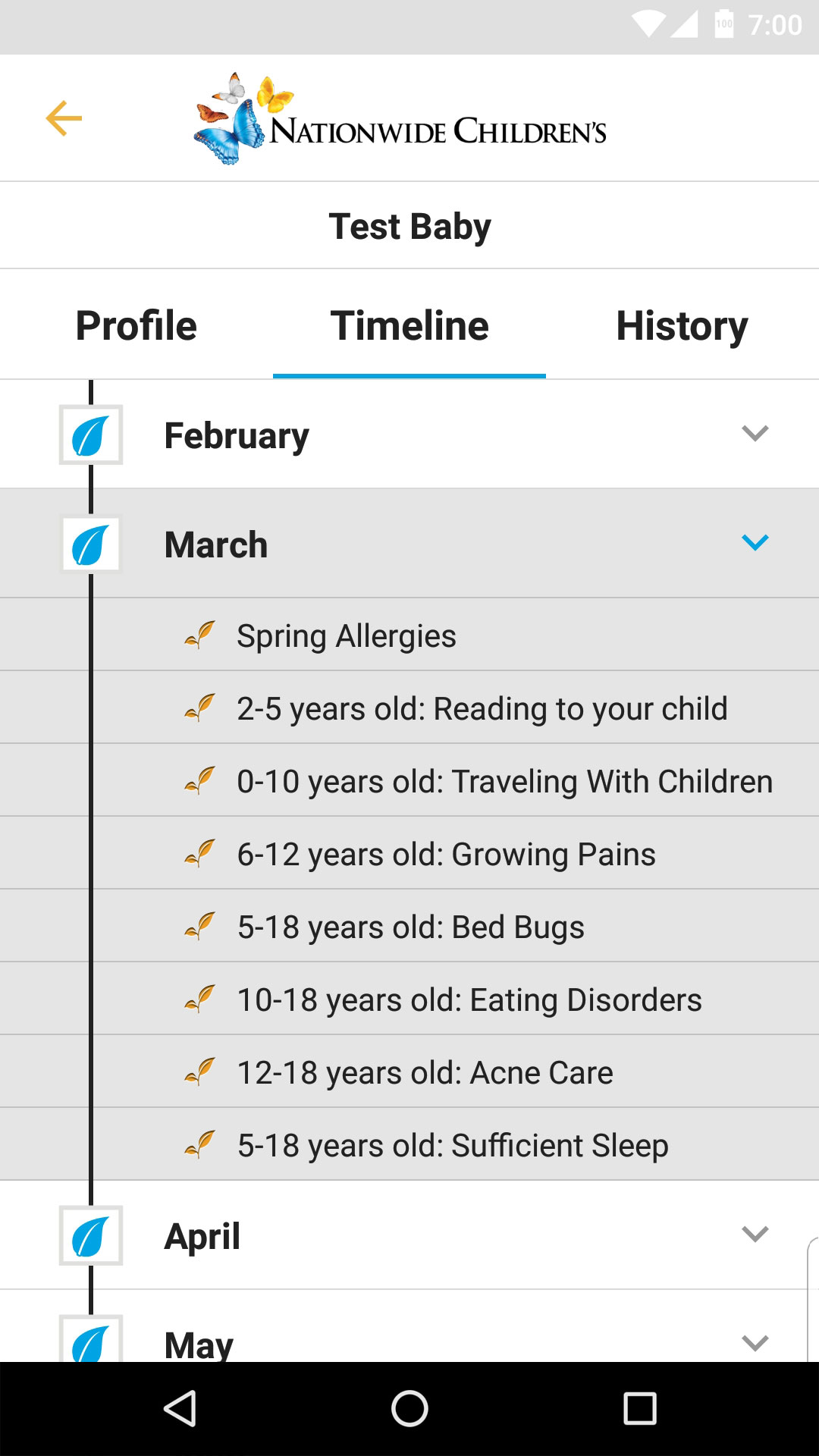Switch to the History tab
Viewport: 819px width, 1456px height.
coord(682,325)
